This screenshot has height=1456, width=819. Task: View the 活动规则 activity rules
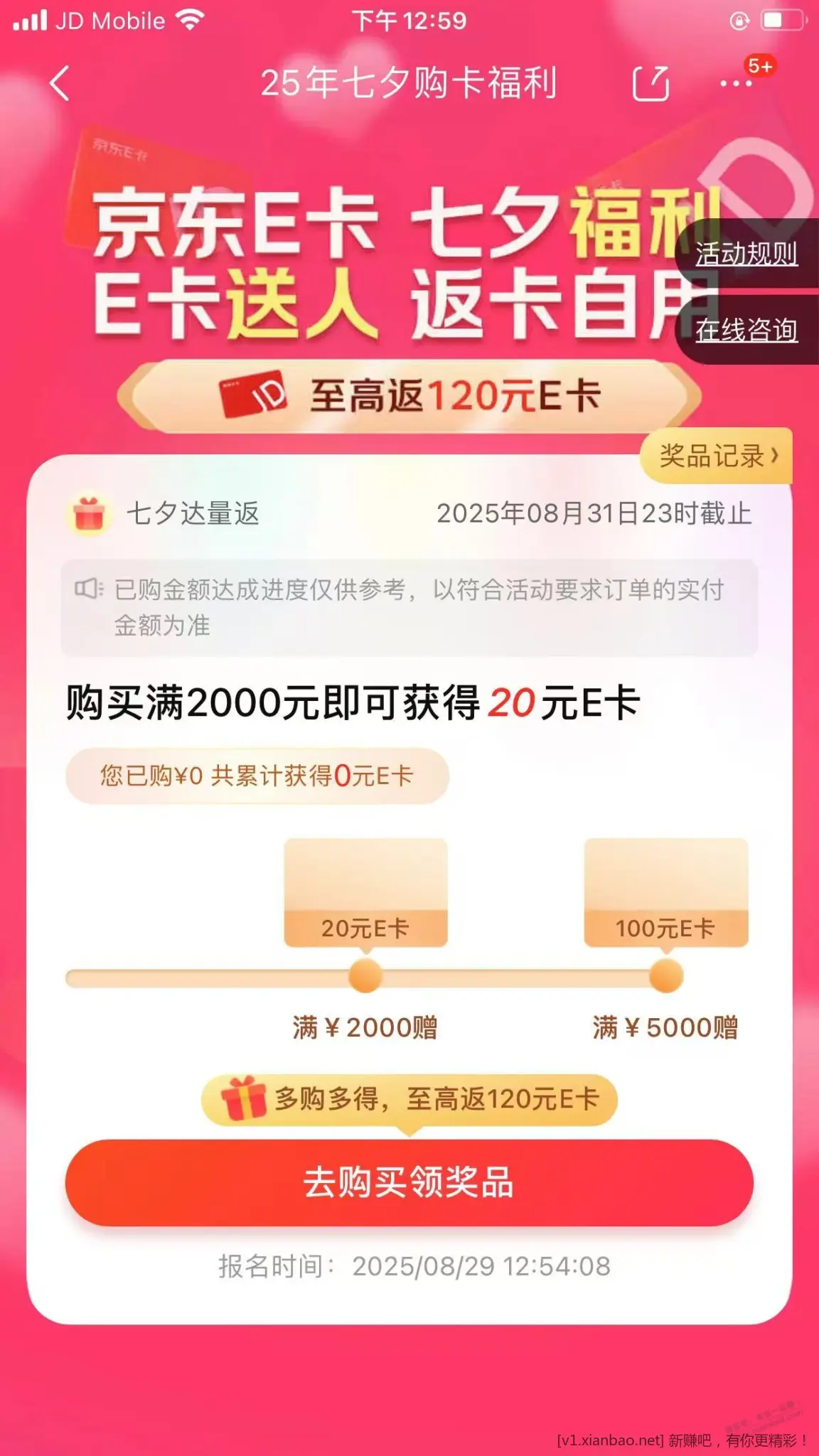point(746,254)
